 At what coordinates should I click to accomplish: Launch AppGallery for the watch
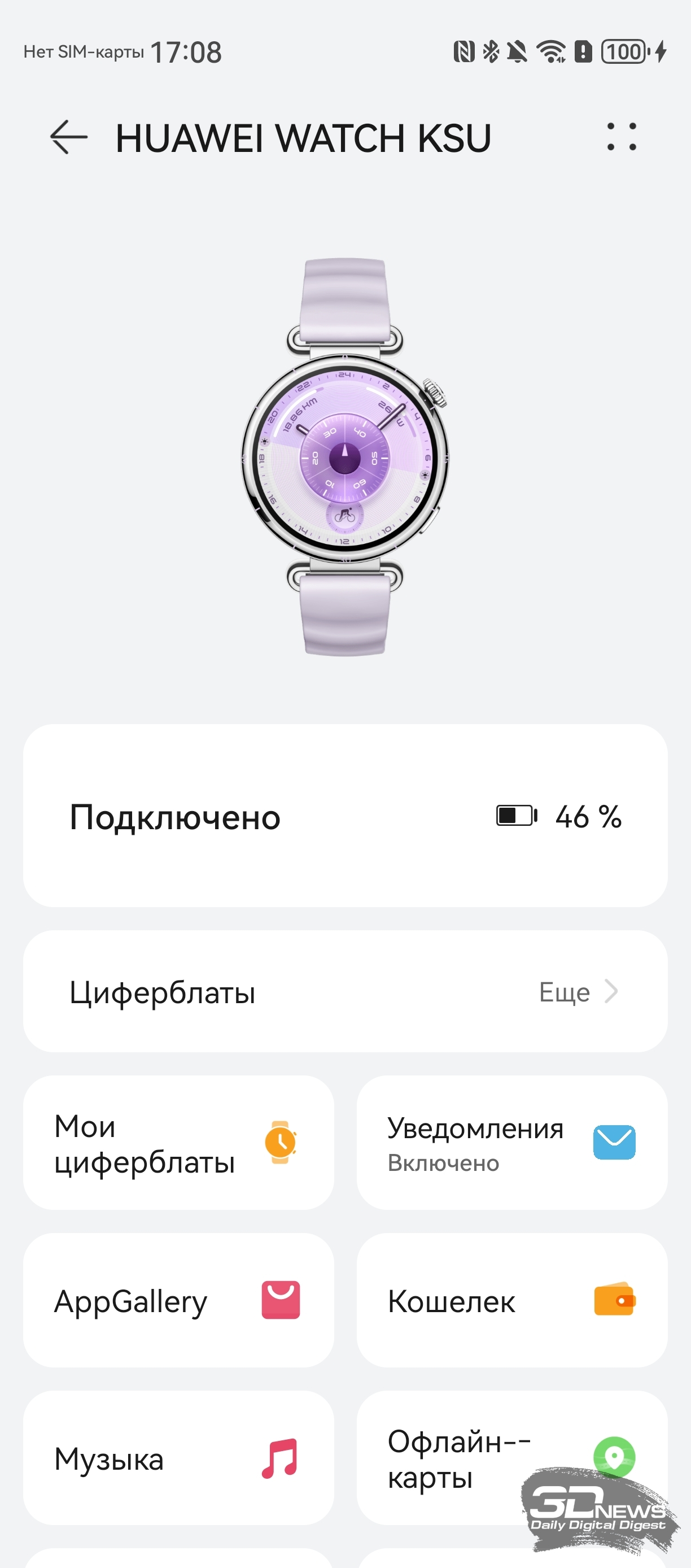point(178,1301)
